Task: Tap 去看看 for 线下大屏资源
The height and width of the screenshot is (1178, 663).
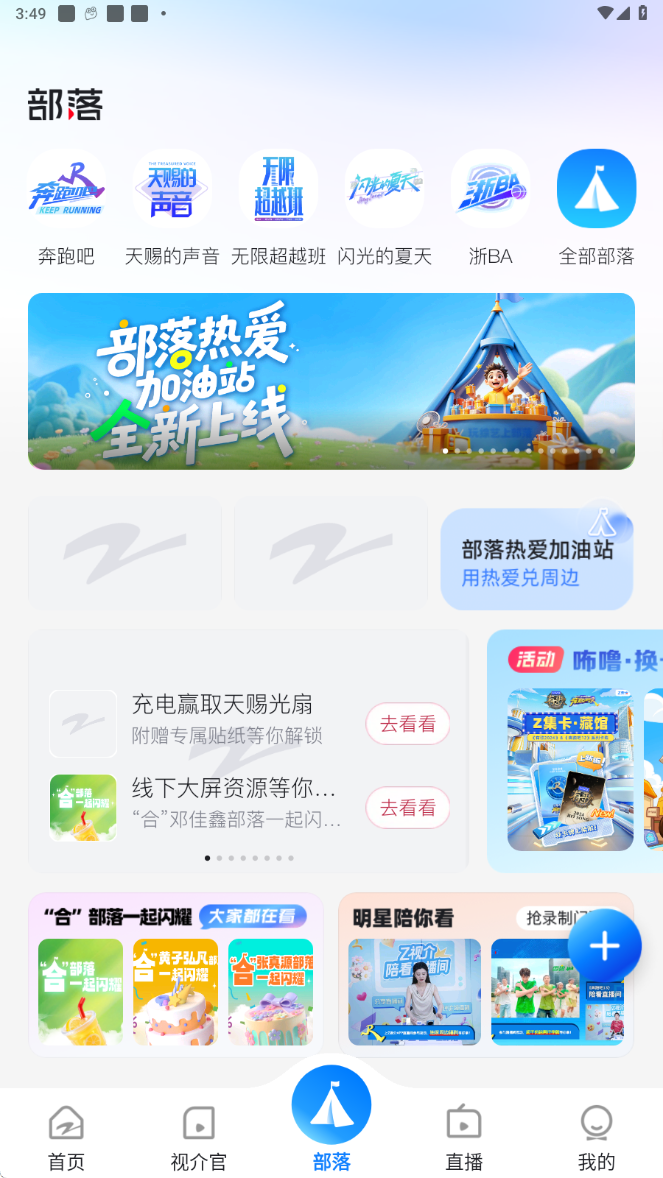Action: coord(407,808)
